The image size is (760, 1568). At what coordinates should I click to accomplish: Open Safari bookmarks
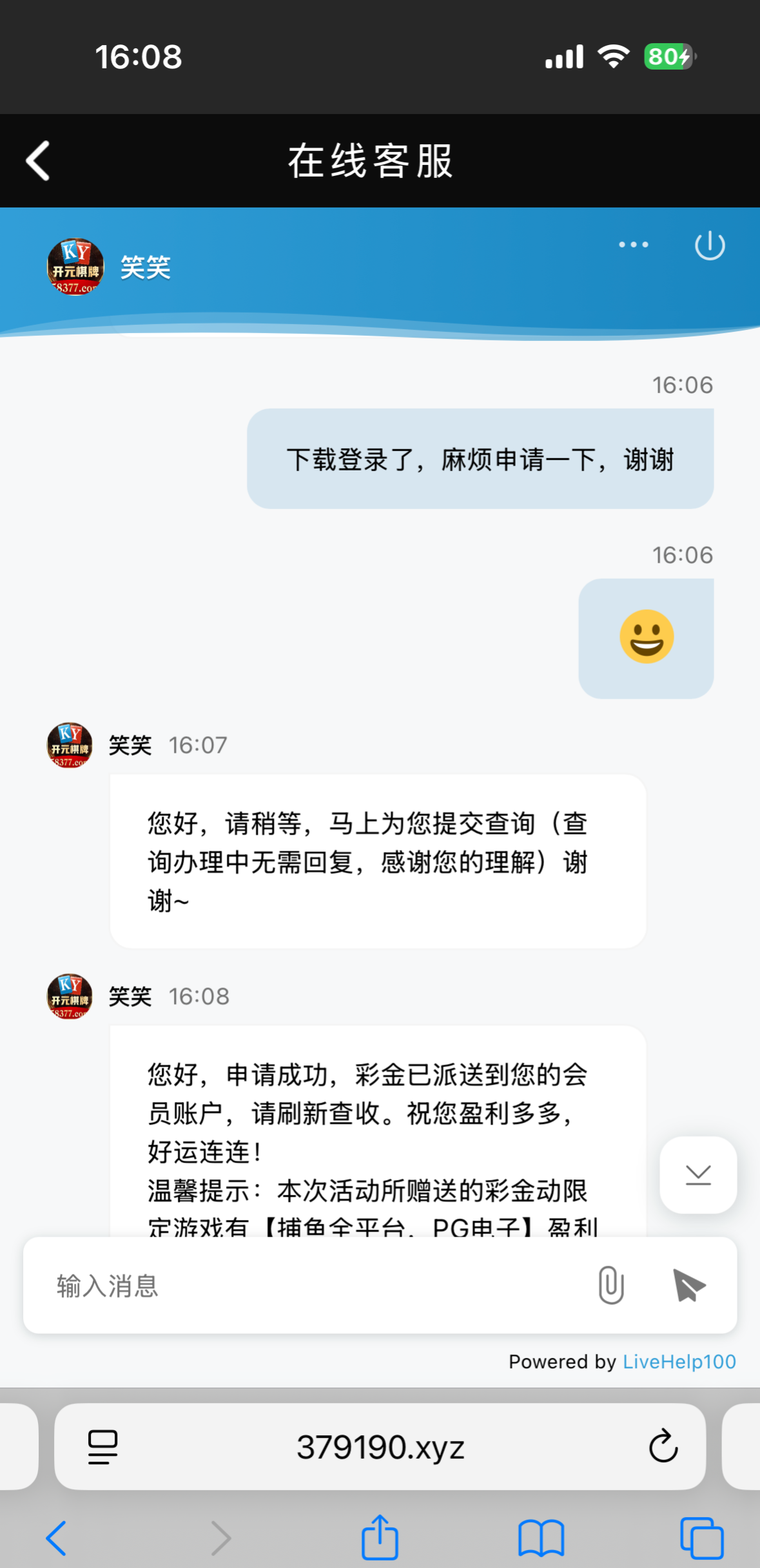tap(541, 1538)
